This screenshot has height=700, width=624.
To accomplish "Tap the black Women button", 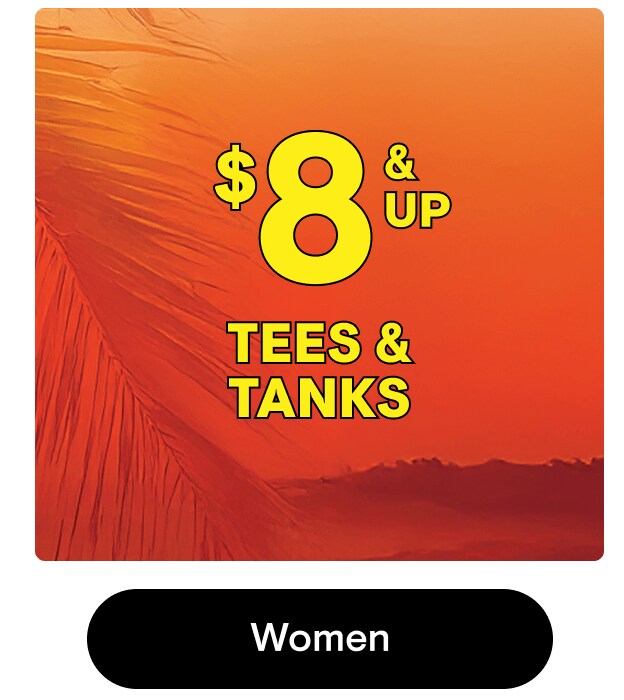I will click(x=319, y=638).
